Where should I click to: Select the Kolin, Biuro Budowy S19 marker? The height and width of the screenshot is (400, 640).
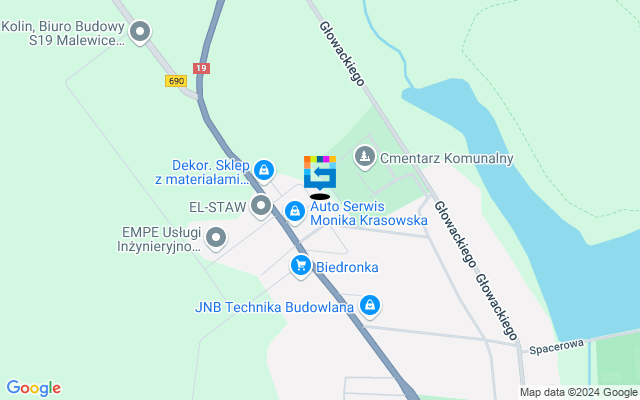(x=141, y=33)
